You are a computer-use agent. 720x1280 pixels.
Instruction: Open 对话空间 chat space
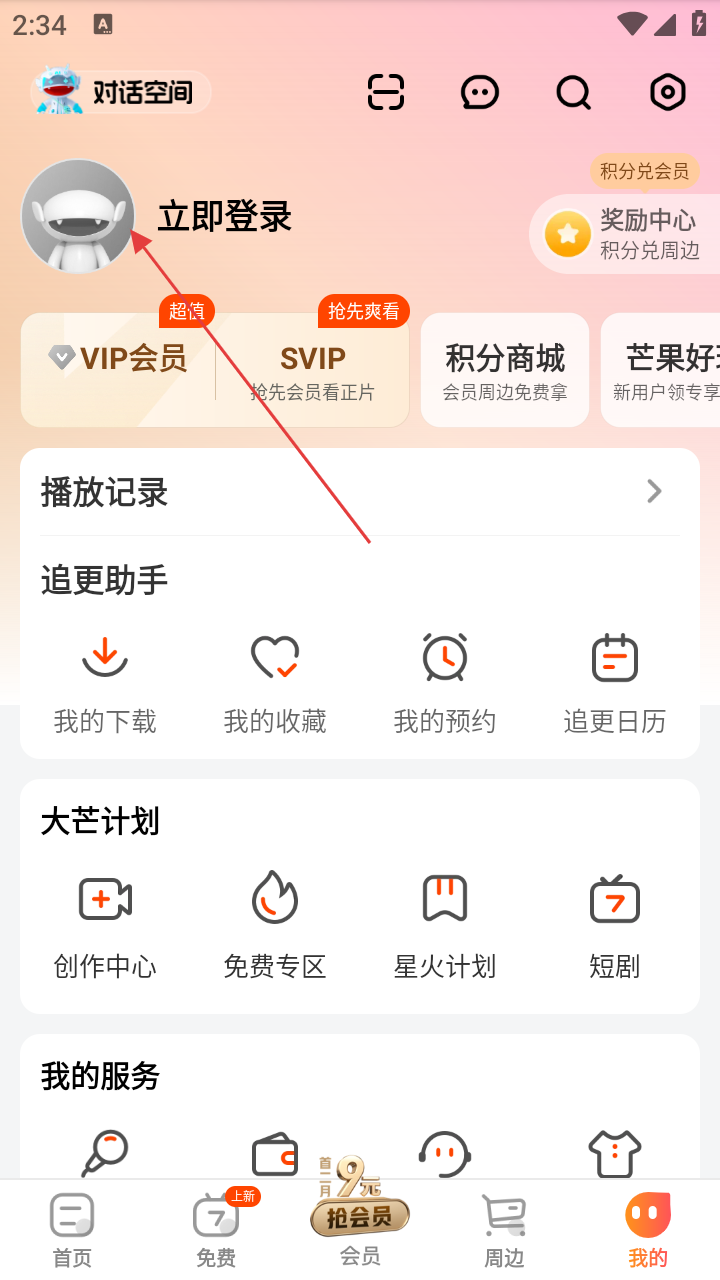pyautogui.click(x=122, y=92)
